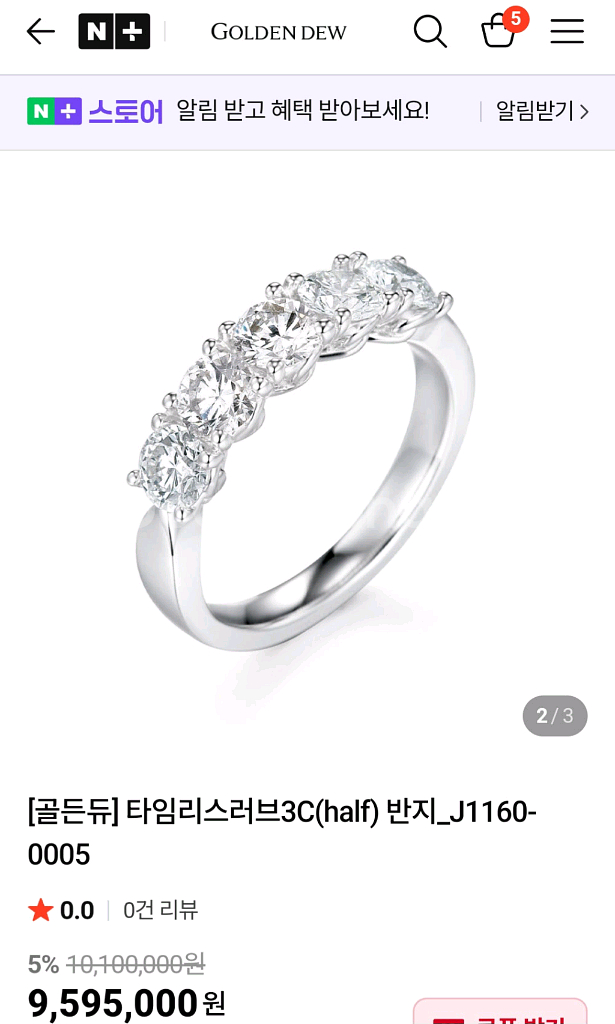Screen dimensions: 615x1024
Task: Go back with the arrow icon
Action: coord(40,32)
